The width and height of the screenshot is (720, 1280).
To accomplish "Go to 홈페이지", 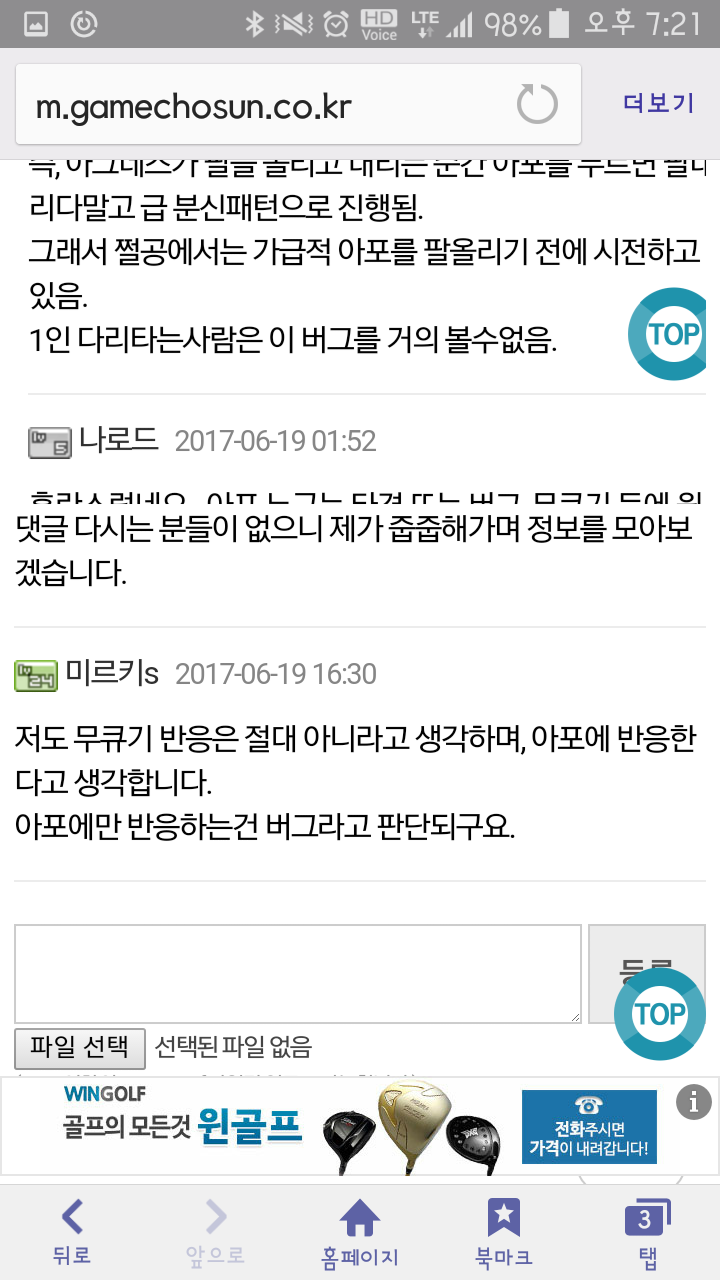I will point(360,1232).
